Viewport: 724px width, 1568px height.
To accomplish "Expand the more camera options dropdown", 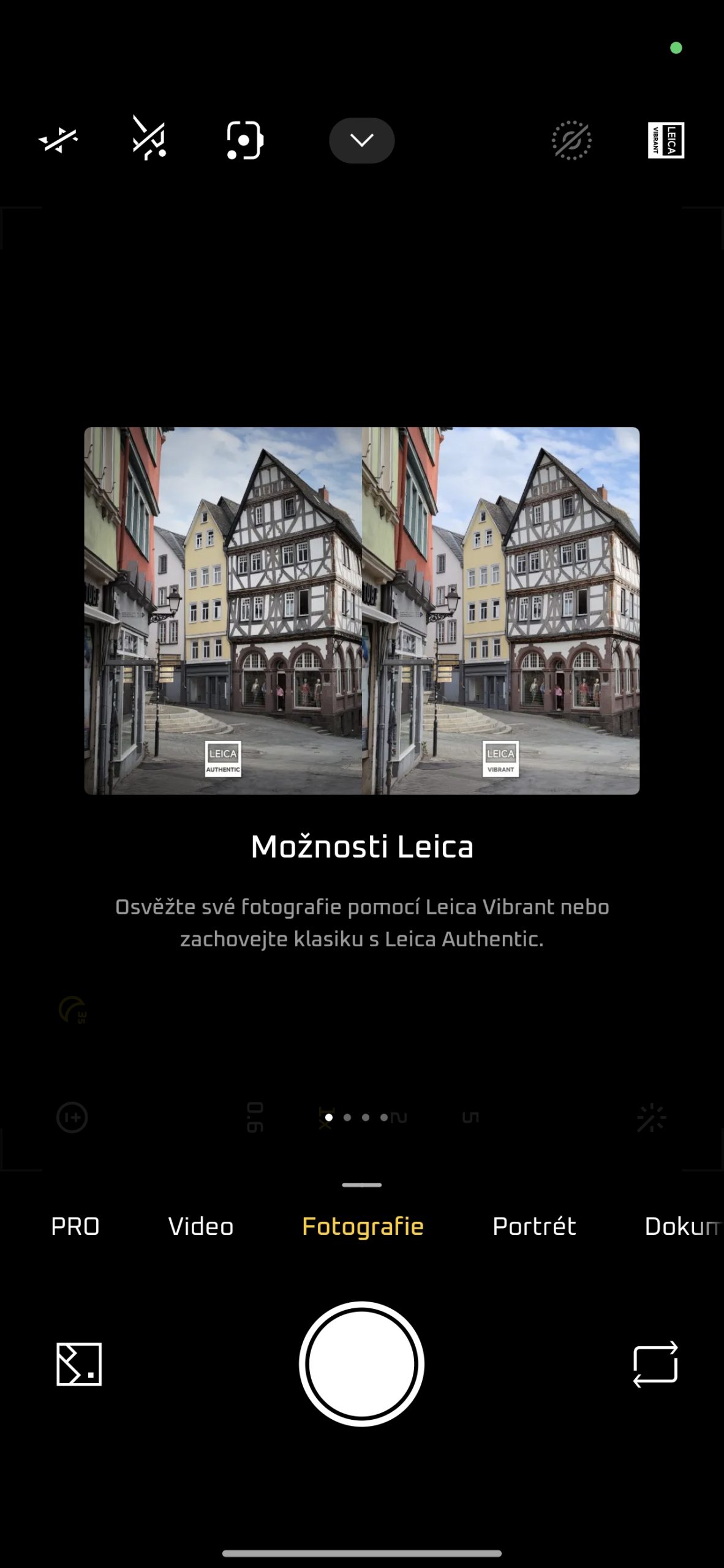I will [361, 140].
